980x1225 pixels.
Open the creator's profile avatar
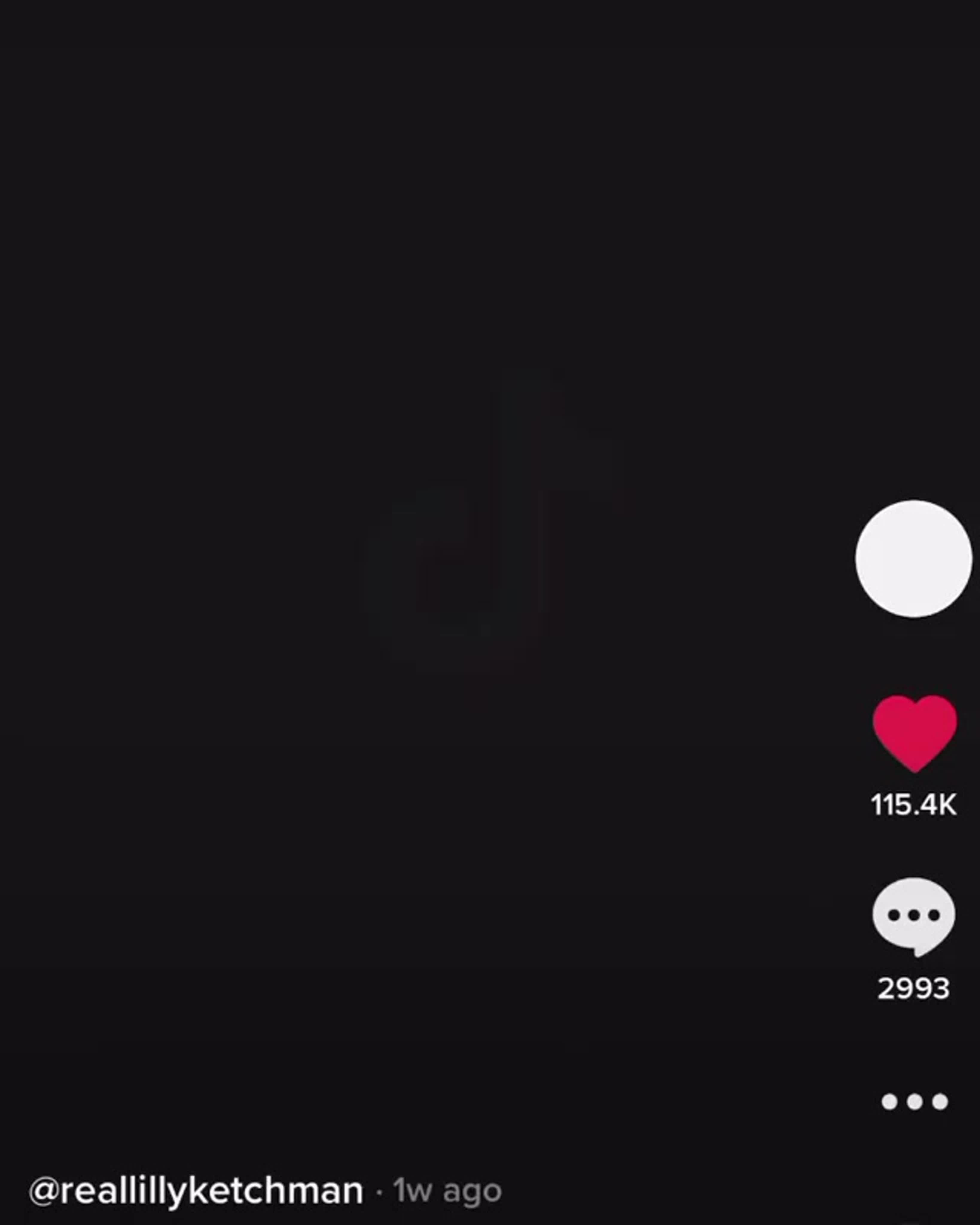point(914,559)
